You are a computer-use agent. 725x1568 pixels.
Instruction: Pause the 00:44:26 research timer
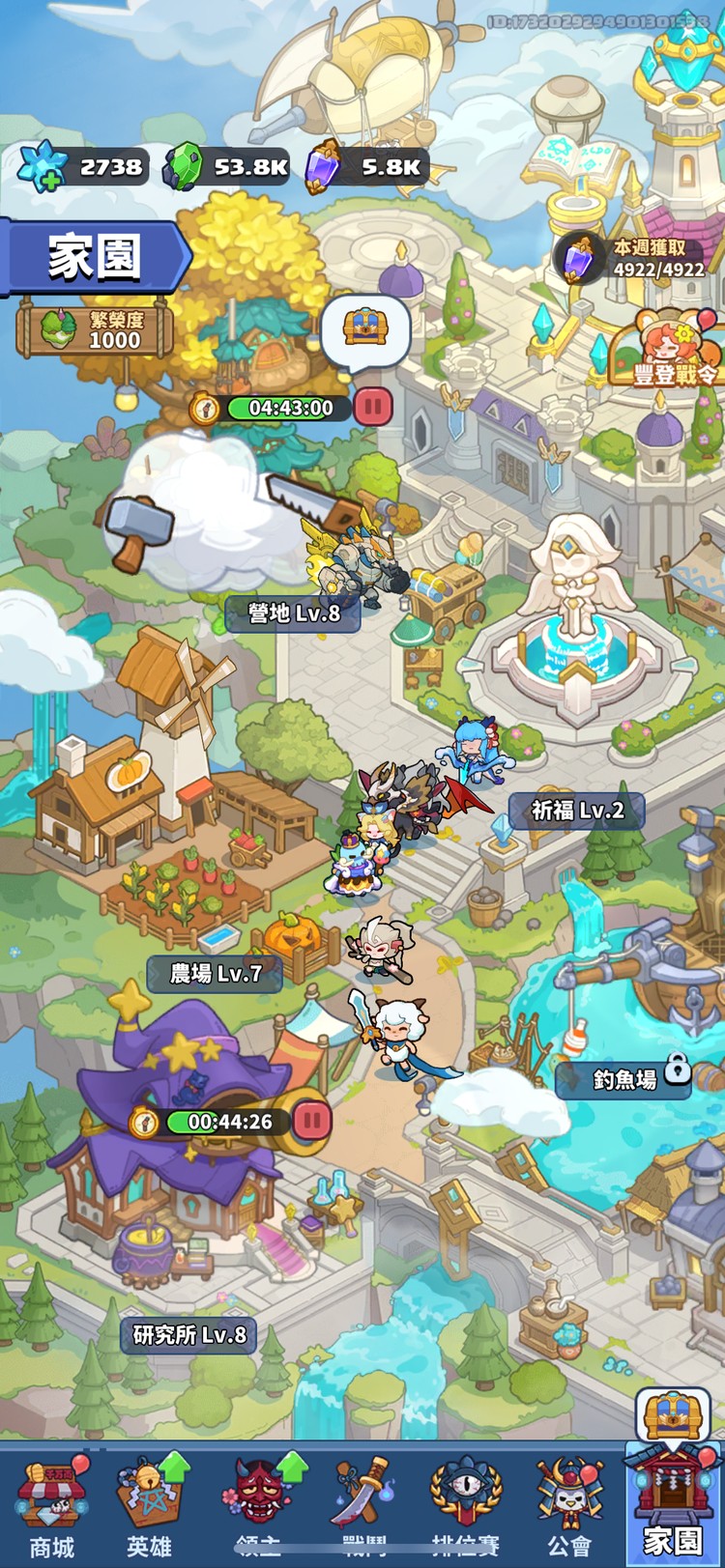coord(307,1120)
